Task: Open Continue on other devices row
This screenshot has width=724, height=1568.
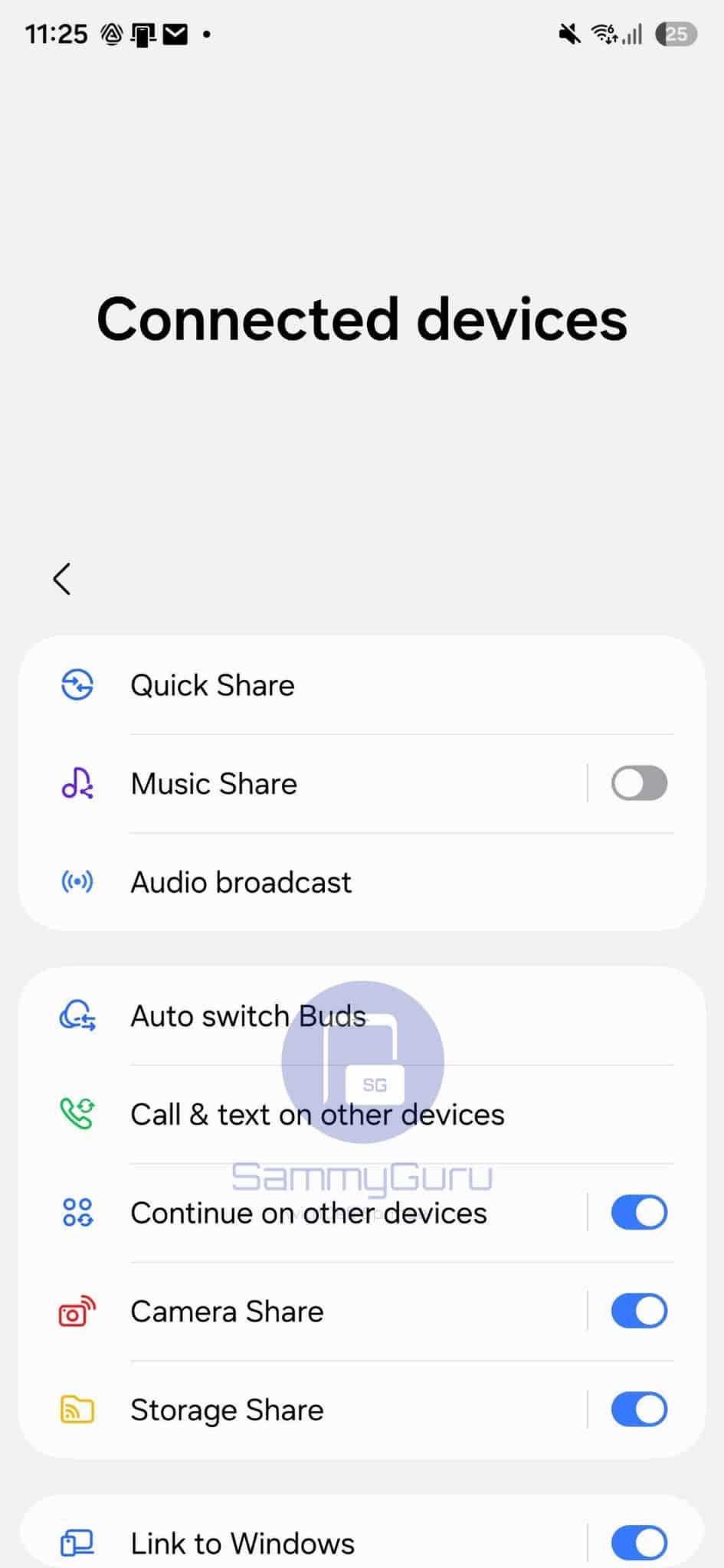Action: 308,1213
